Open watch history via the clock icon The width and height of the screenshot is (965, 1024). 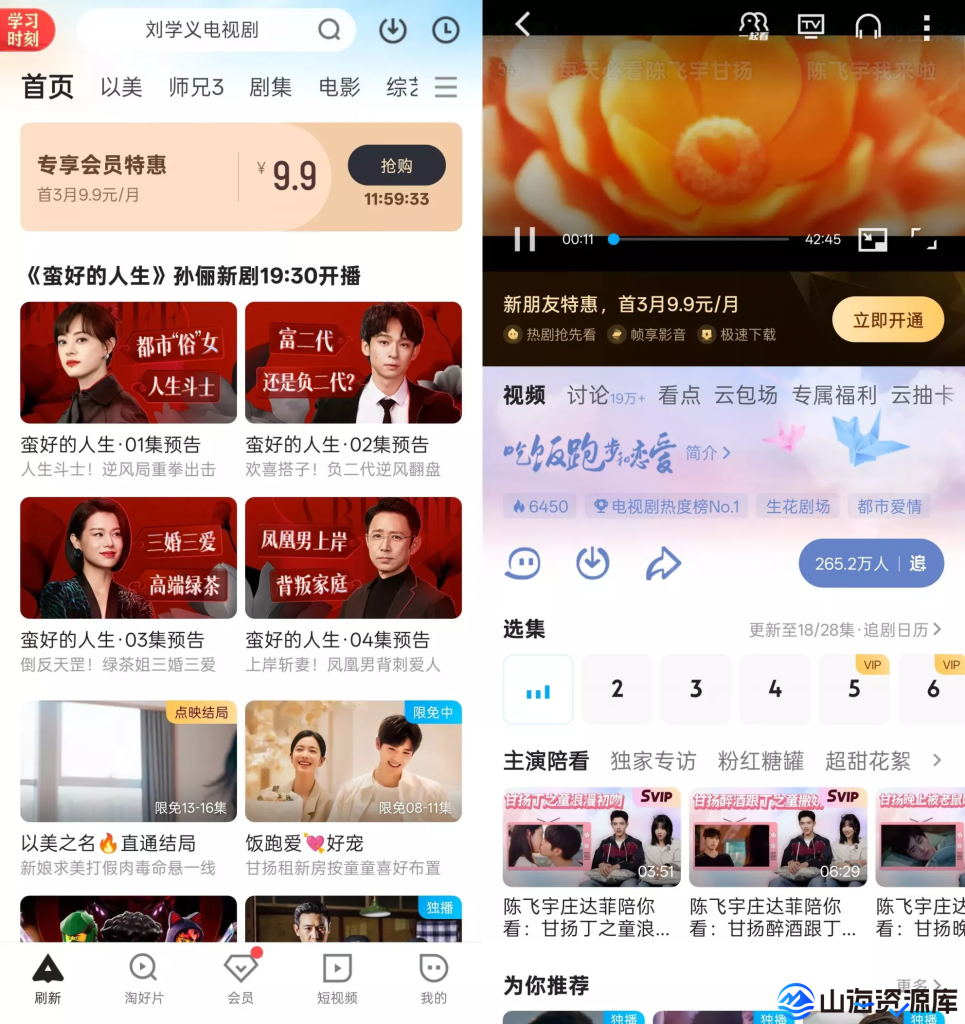tap(446, 30)
